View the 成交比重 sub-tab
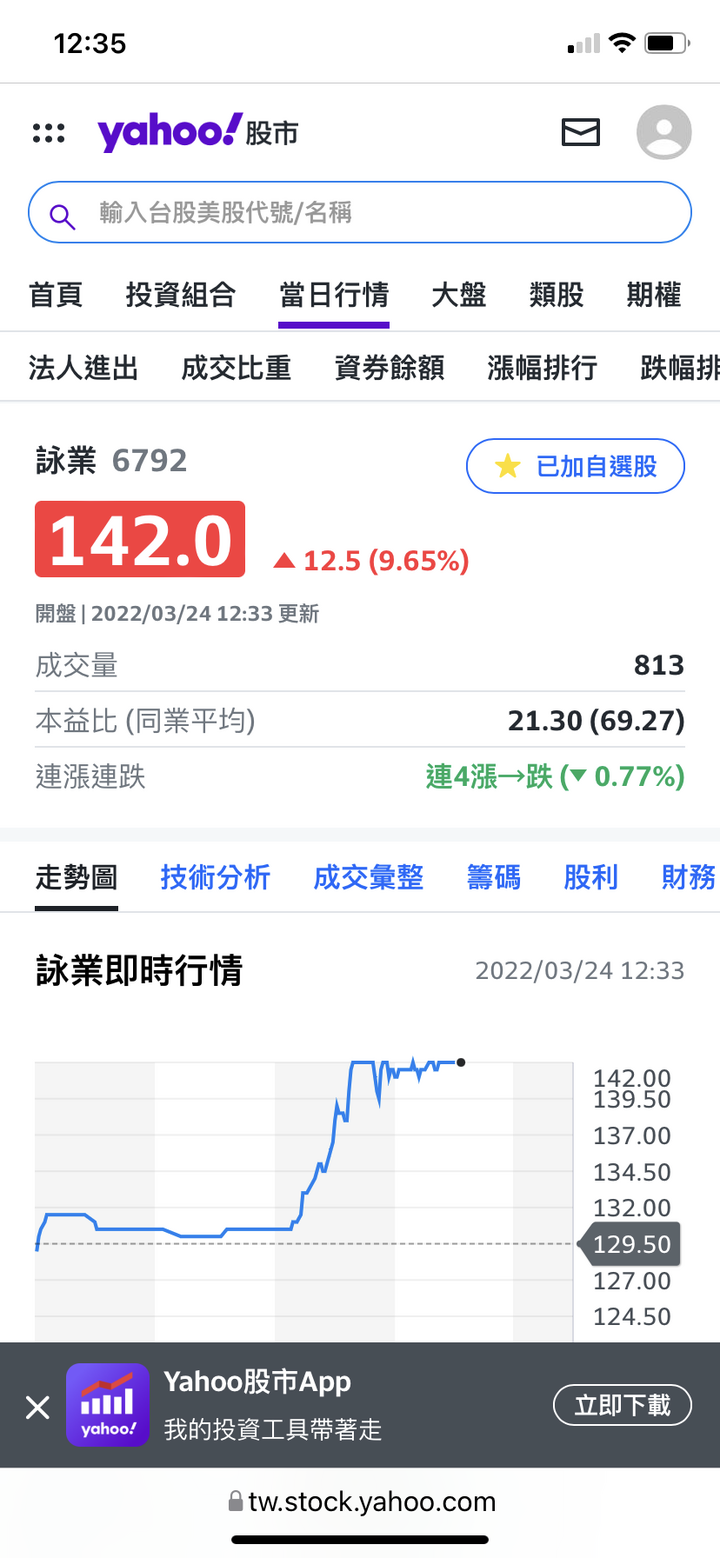The height and width of the screenshot is (1558, 720). [x=236, y=368]
